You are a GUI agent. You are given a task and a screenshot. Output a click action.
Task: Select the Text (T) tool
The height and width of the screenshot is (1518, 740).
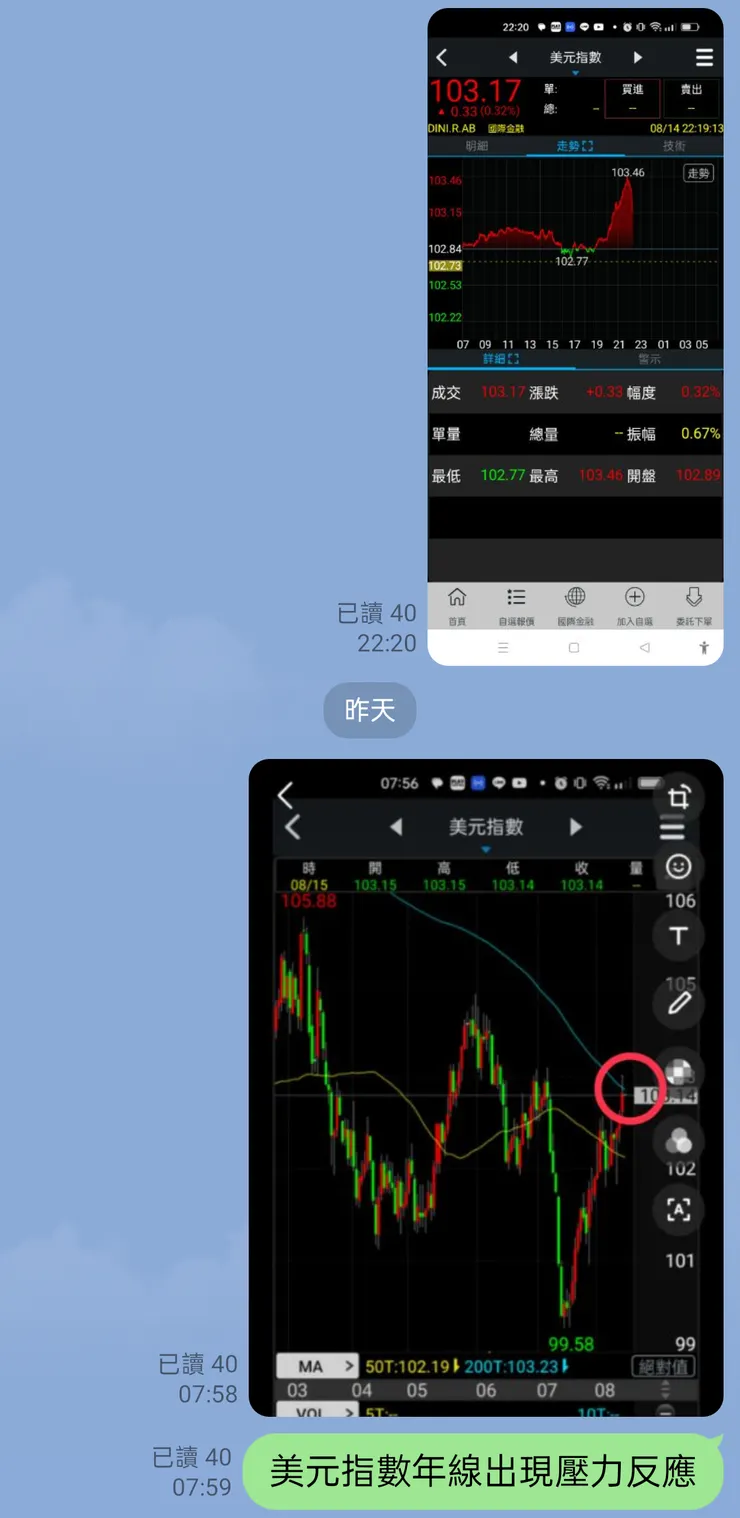pos(679,936)
